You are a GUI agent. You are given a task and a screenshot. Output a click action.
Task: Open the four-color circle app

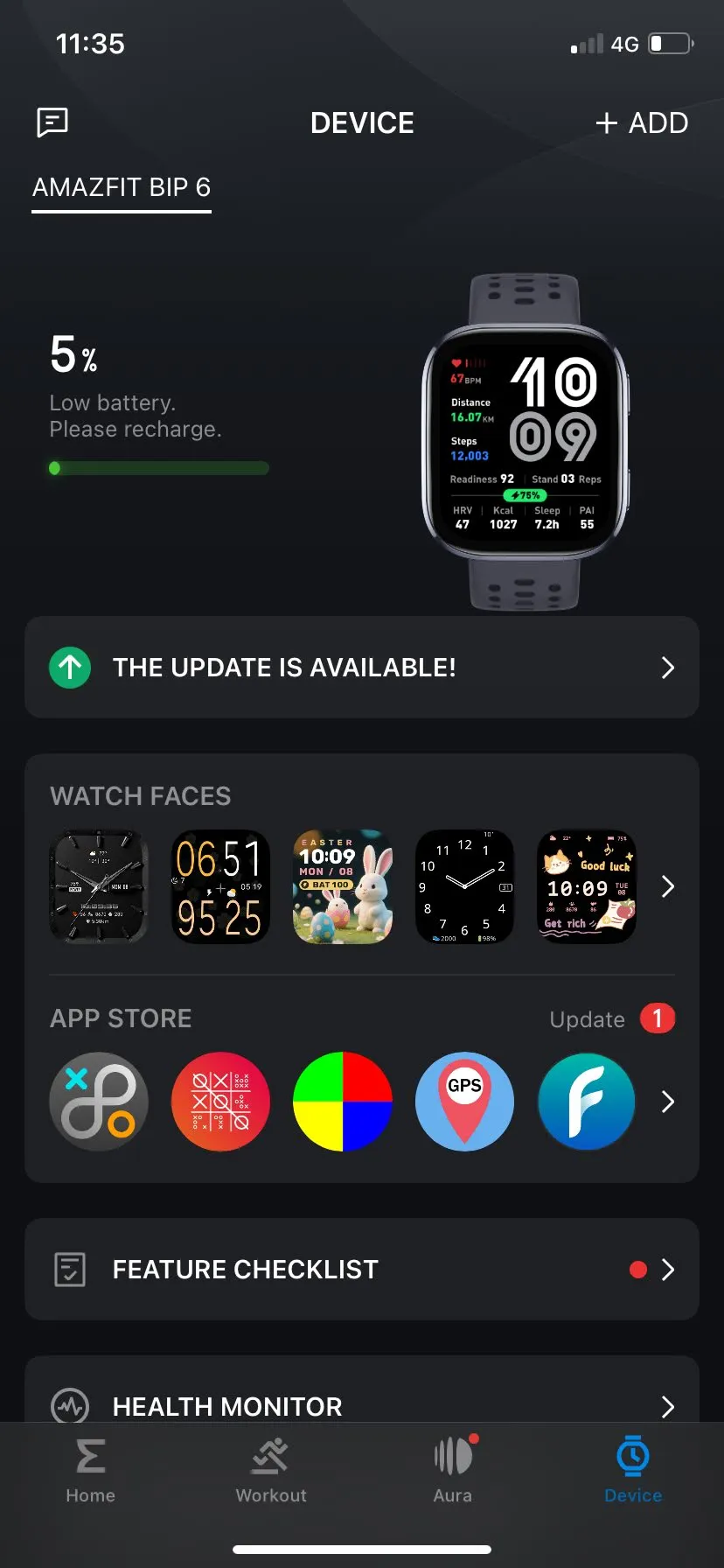(343, 1102)
